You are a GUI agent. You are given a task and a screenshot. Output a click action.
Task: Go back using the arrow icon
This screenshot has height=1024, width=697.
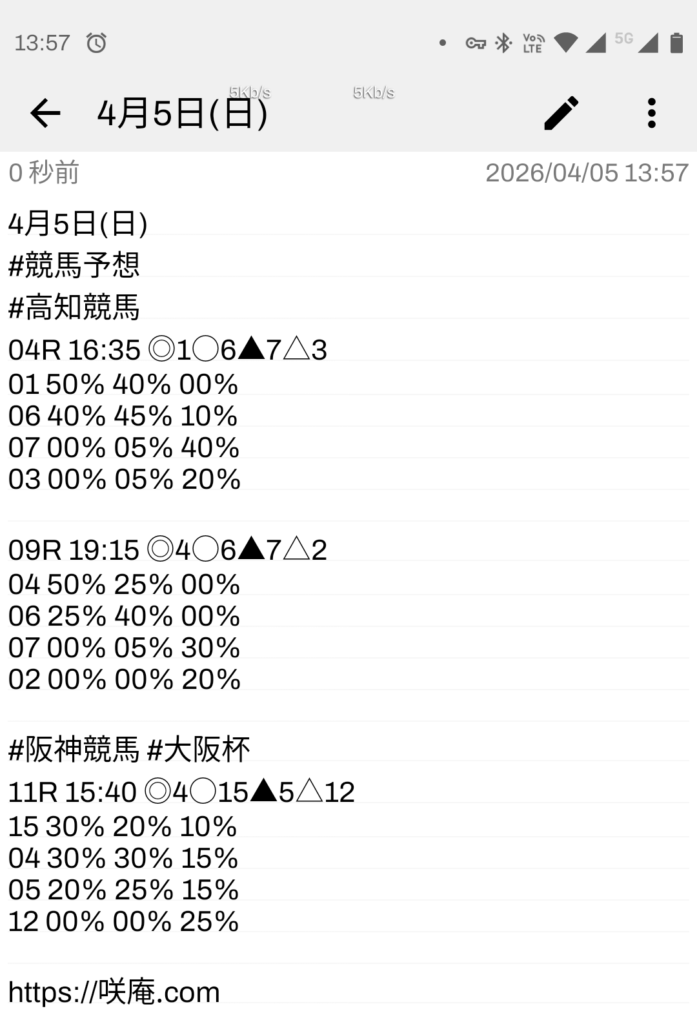[45, 114]
